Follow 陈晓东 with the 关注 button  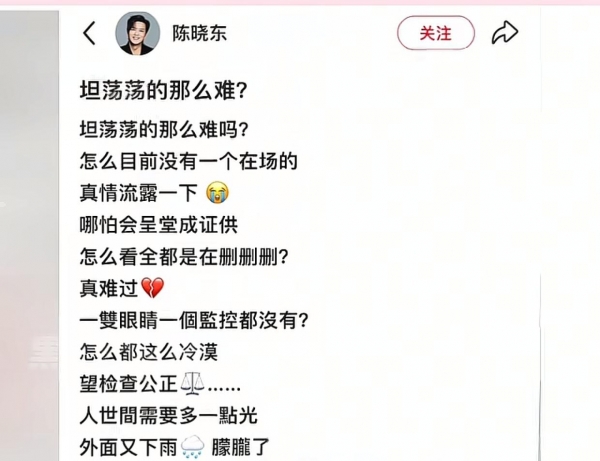tap(435, 33)
